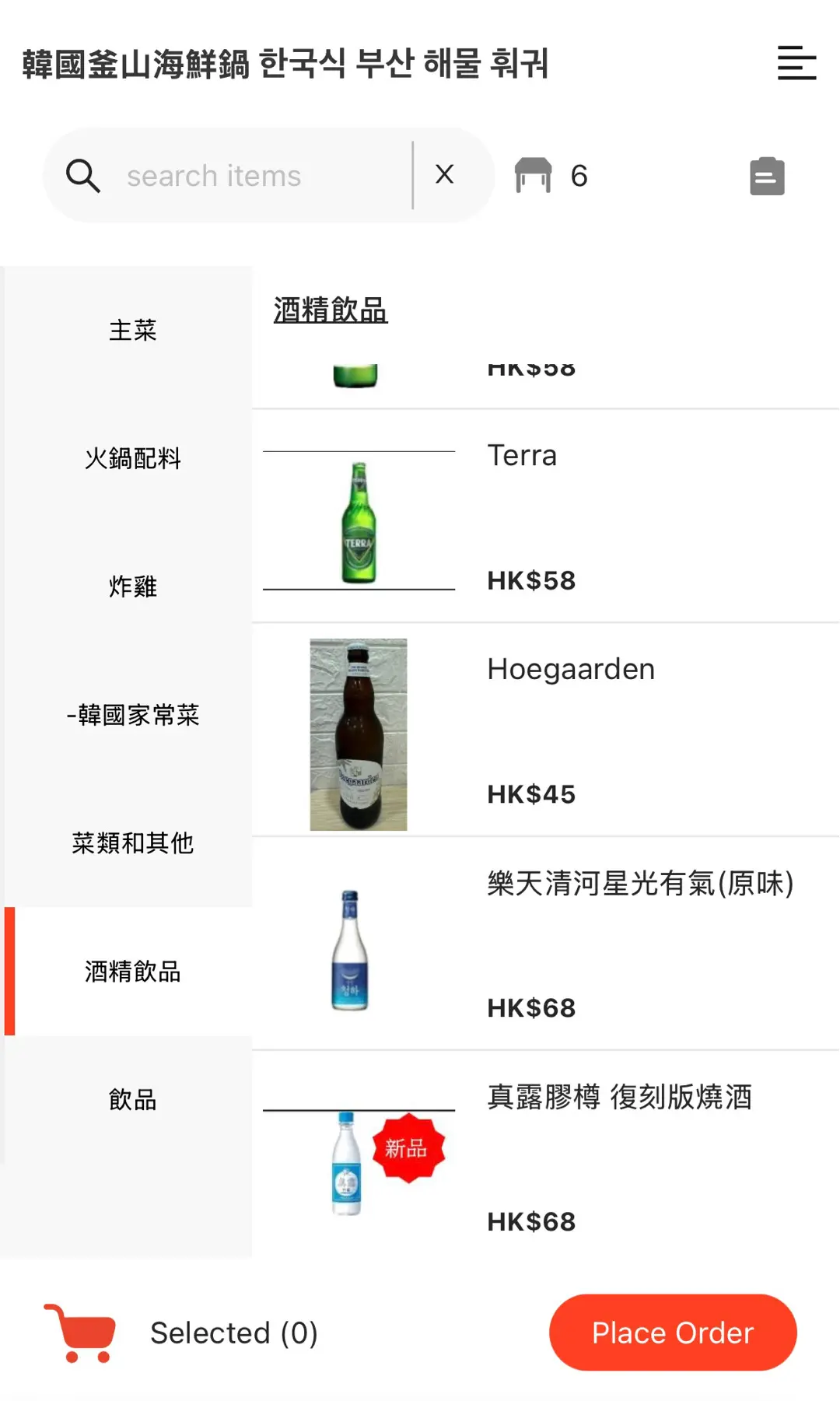Switch to the 主菜 category

point(132,331)
